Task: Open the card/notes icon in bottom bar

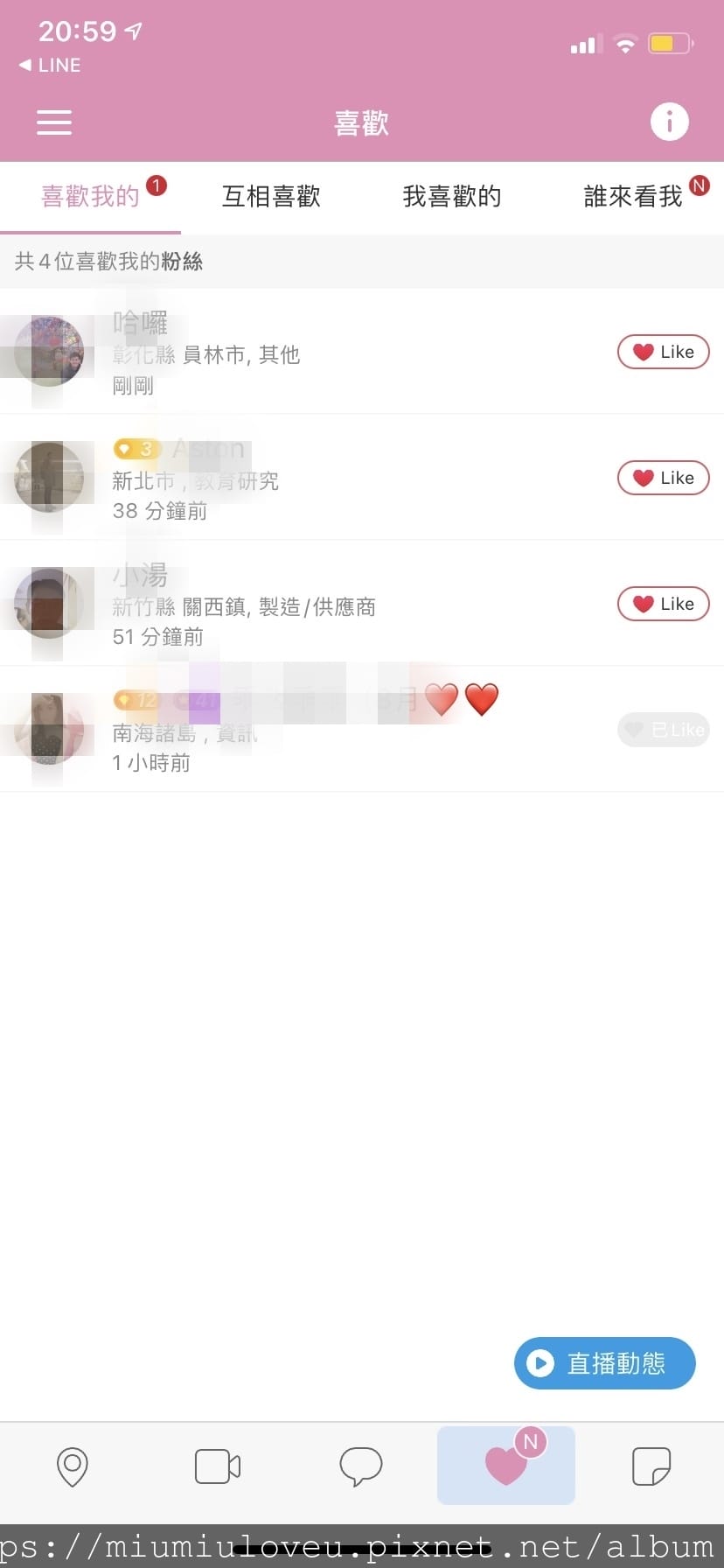Action: [651, 1466]
